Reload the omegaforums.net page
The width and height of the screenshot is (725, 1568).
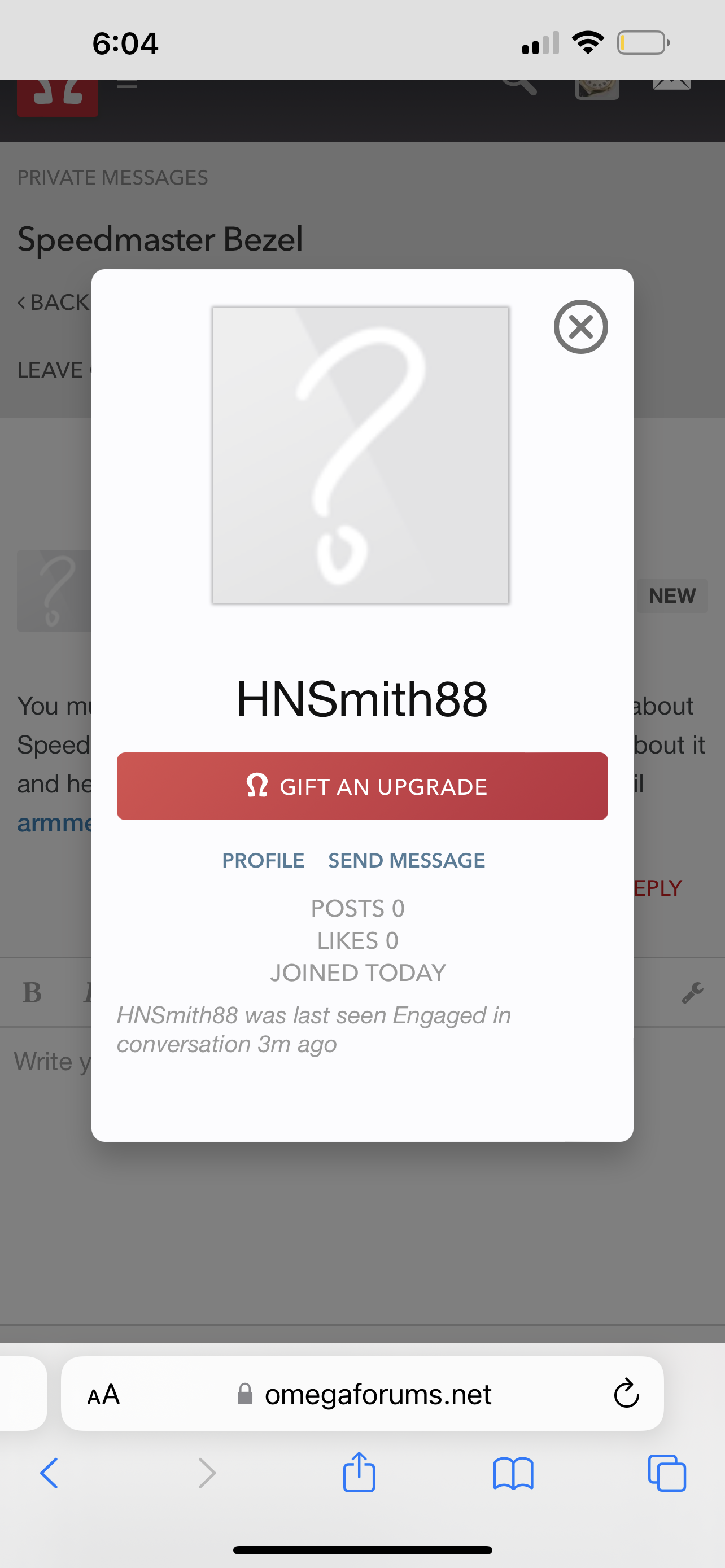point(626,1394)
